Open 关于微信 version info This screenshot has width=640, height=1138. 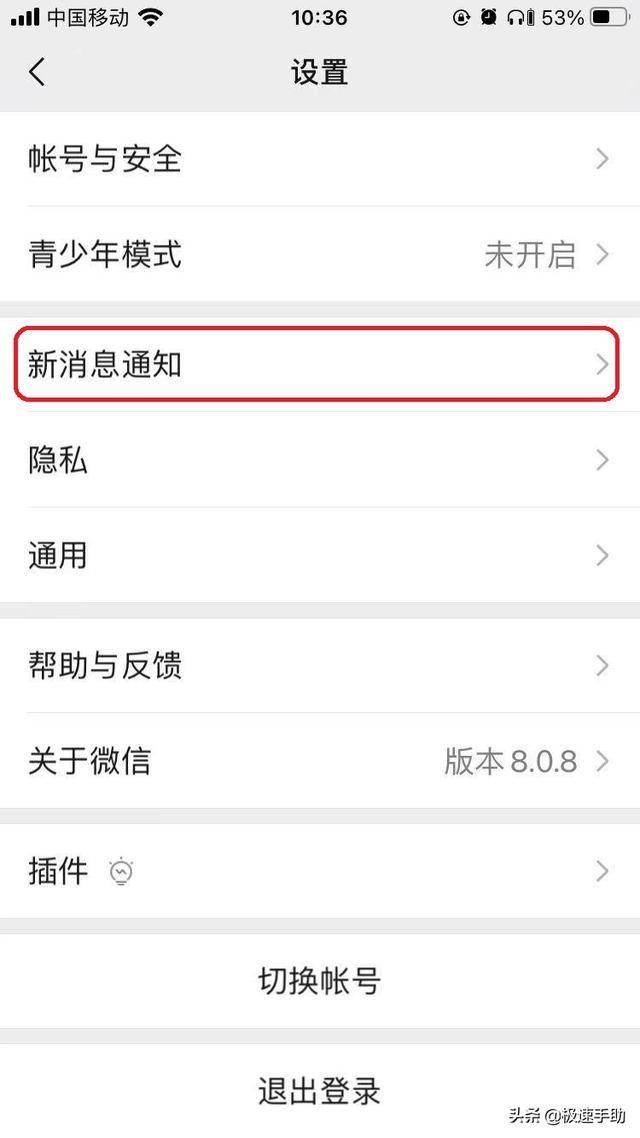point(320,761)
